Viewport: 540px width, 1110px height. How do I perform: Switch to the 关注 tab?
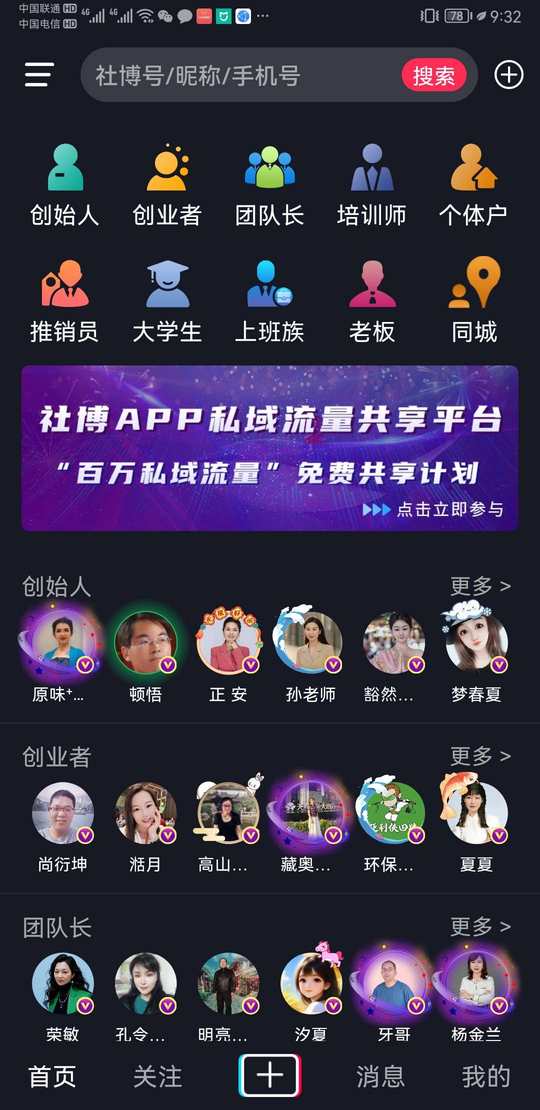click(158, 1077)
